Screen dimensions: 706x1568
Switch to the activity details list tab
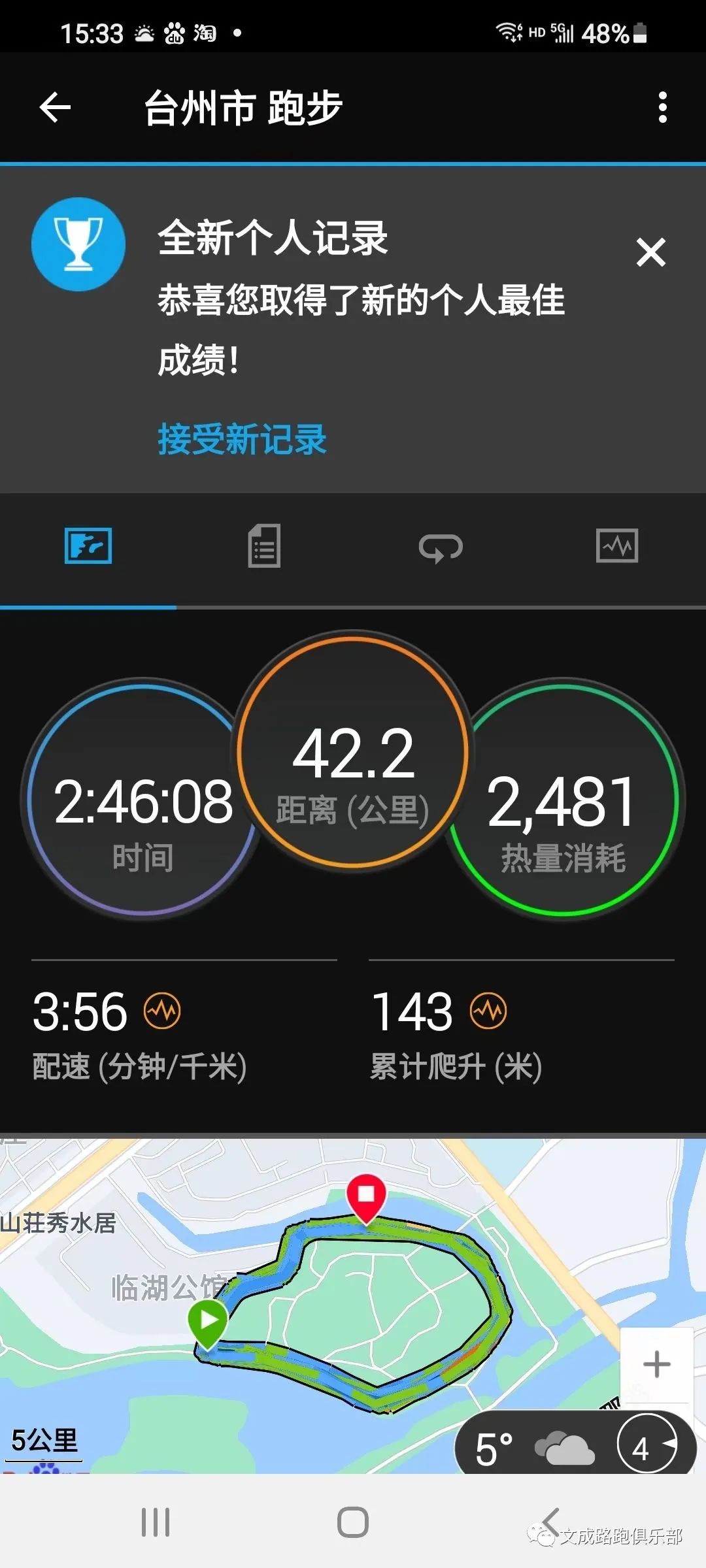point(264,546)
